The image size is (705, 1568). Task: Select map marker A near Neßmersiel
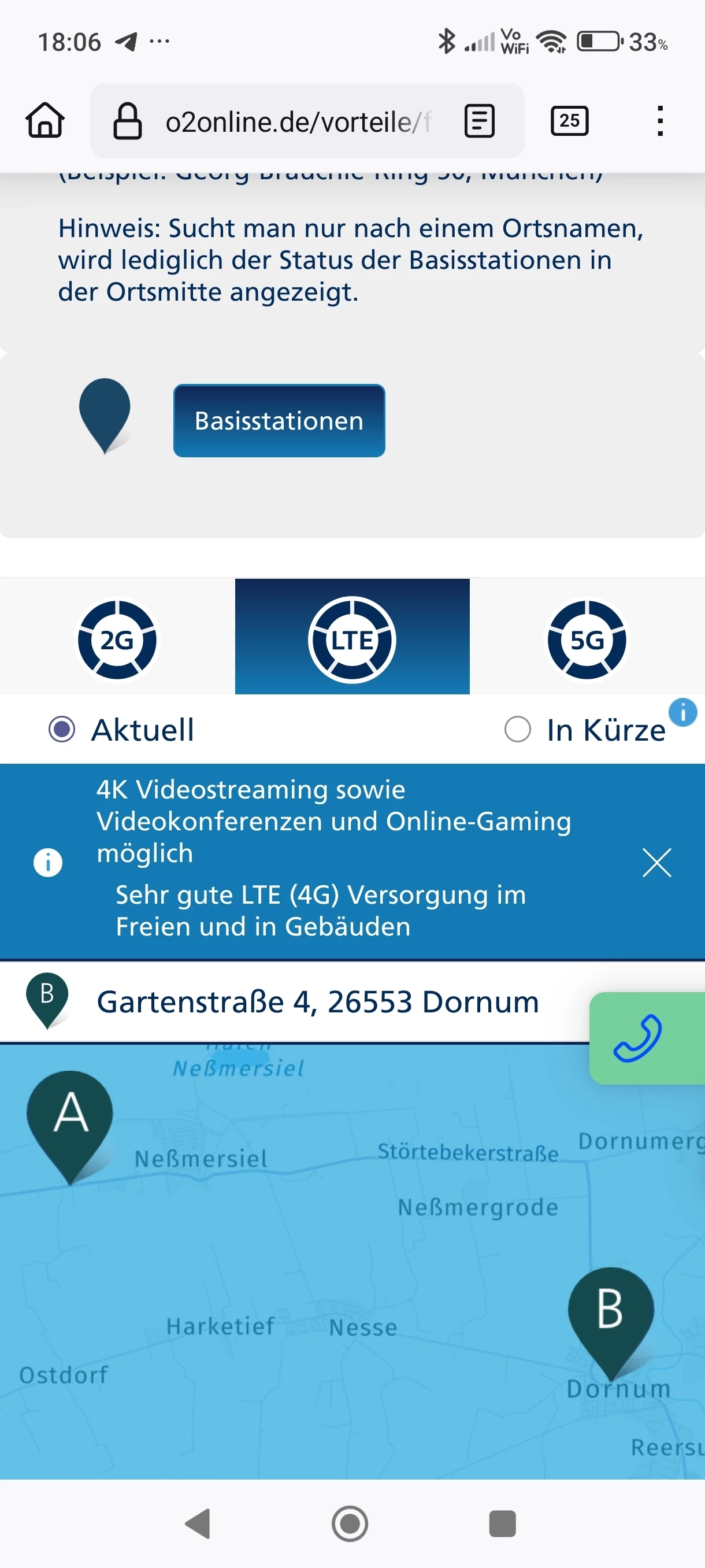click(x=70, y=1118)
